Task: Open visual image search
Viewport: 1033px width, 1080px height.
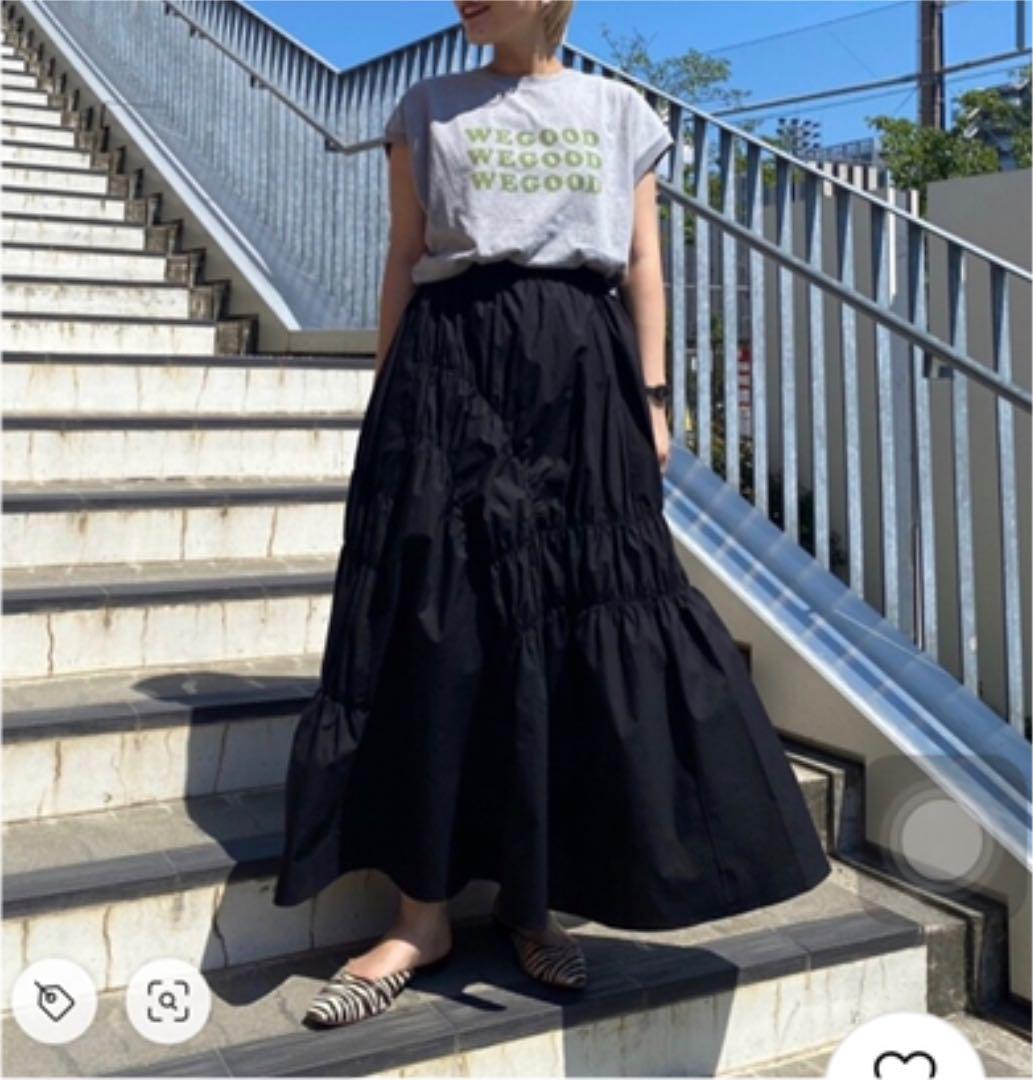Action: [x=168, y=1000]
